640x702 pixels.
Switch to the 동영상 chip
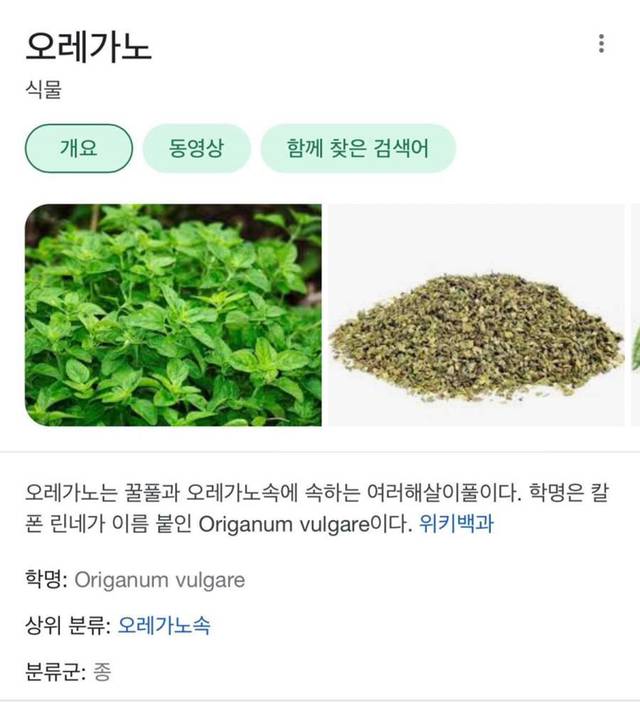click(x=196, y=149)
